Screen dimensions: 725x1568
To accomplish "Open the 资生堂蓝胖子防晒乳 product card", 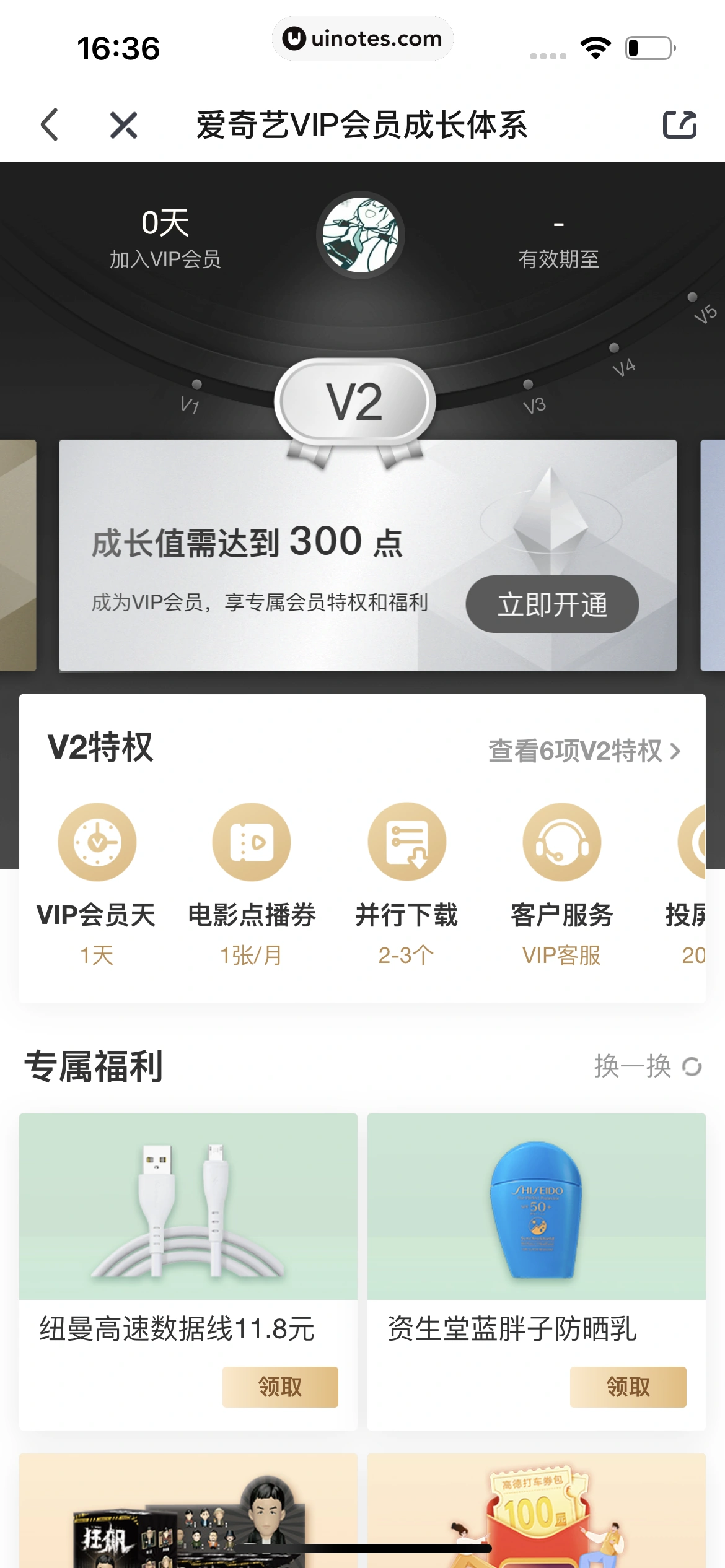I will pos(536,1208).
